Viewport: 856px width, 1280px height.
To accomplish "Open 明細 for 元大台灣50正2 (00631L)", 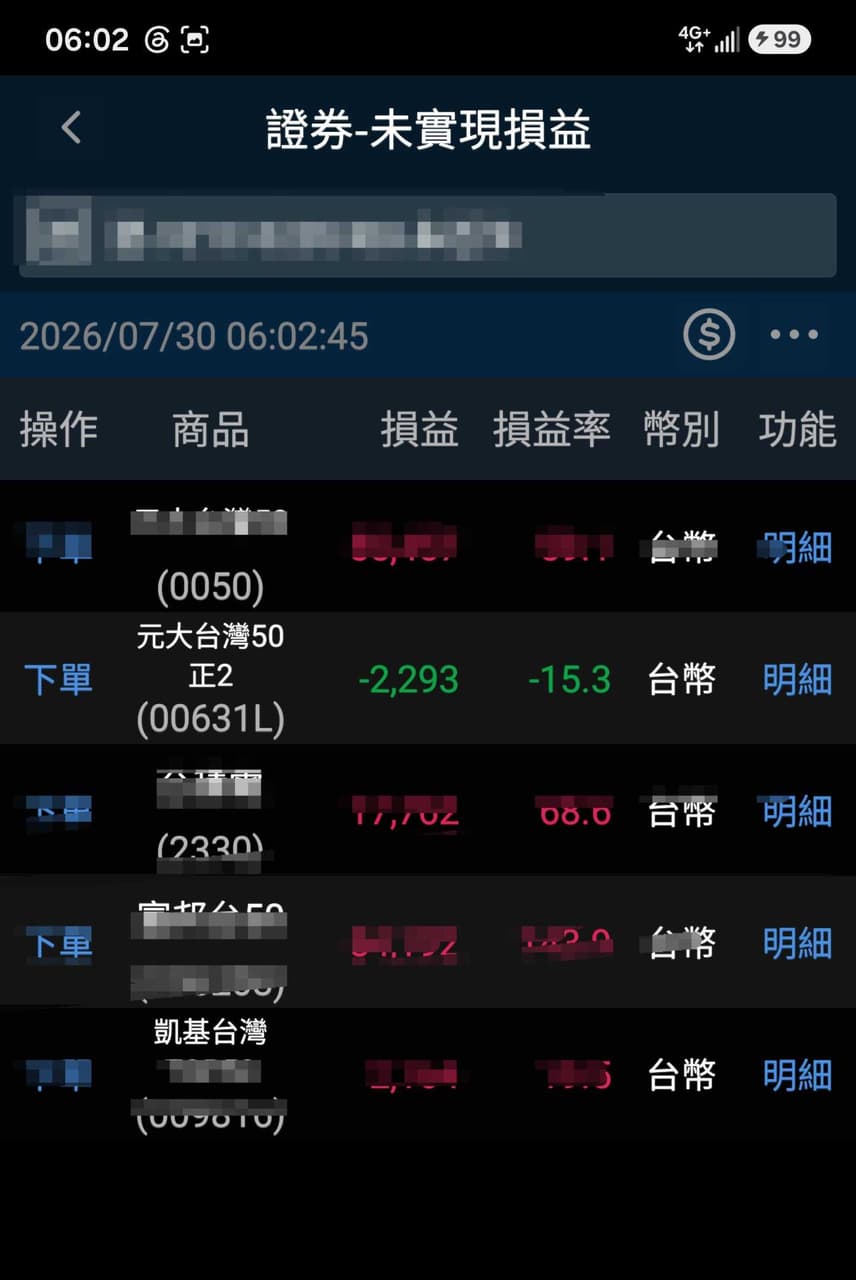I will [797, 680].
